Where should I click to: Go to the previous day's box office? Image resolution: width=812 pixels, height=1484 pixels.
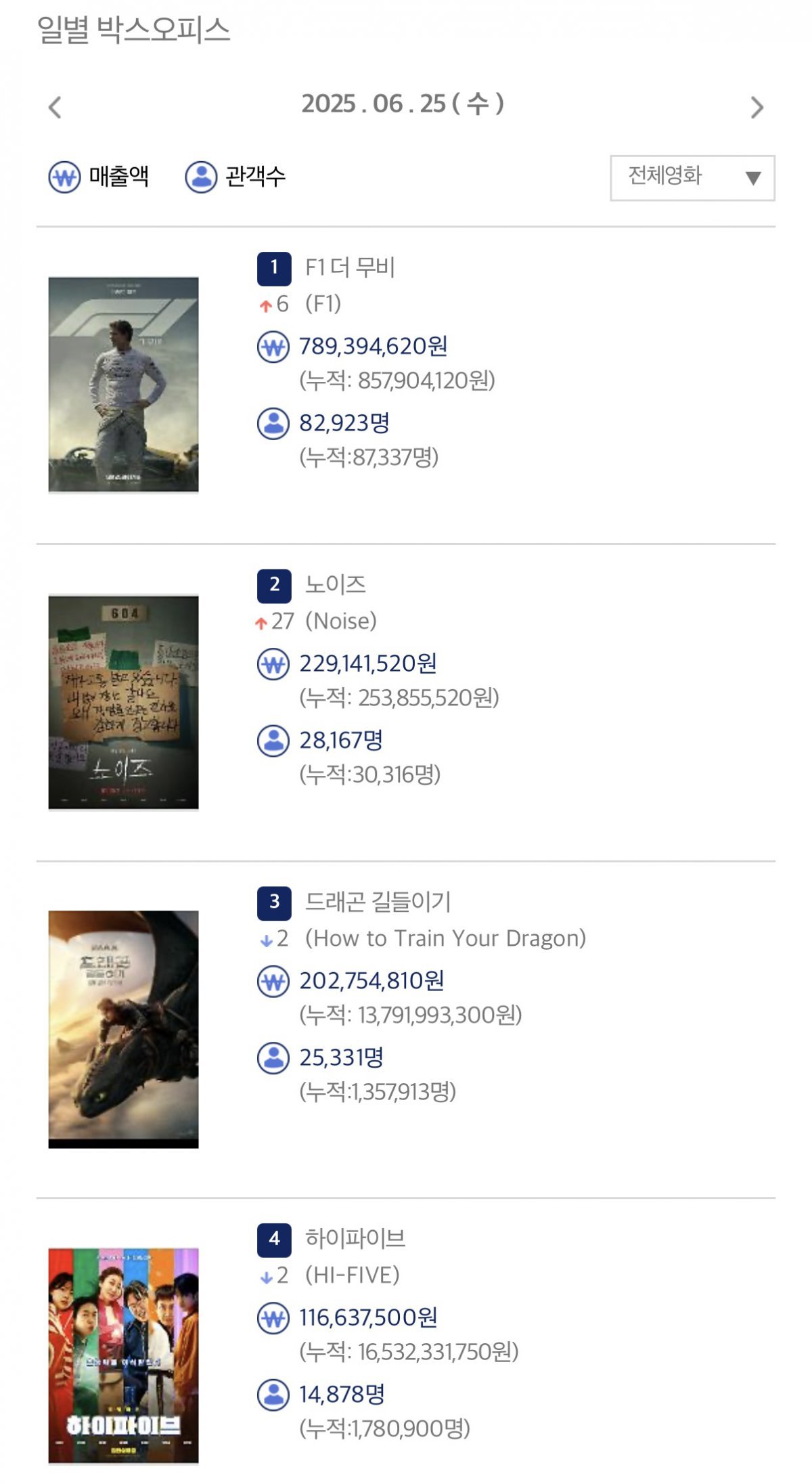(x=55, y=107)
